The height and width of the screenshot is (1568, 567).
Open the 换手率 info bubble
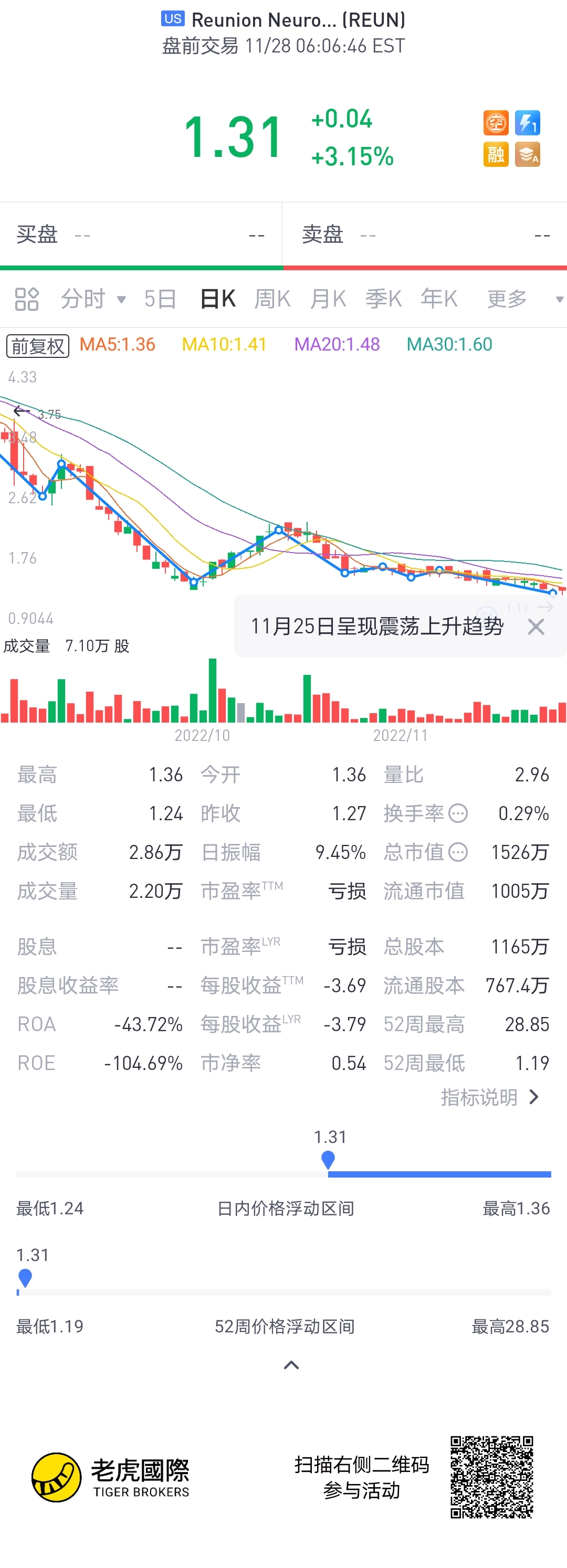click(x=458, y=813)
